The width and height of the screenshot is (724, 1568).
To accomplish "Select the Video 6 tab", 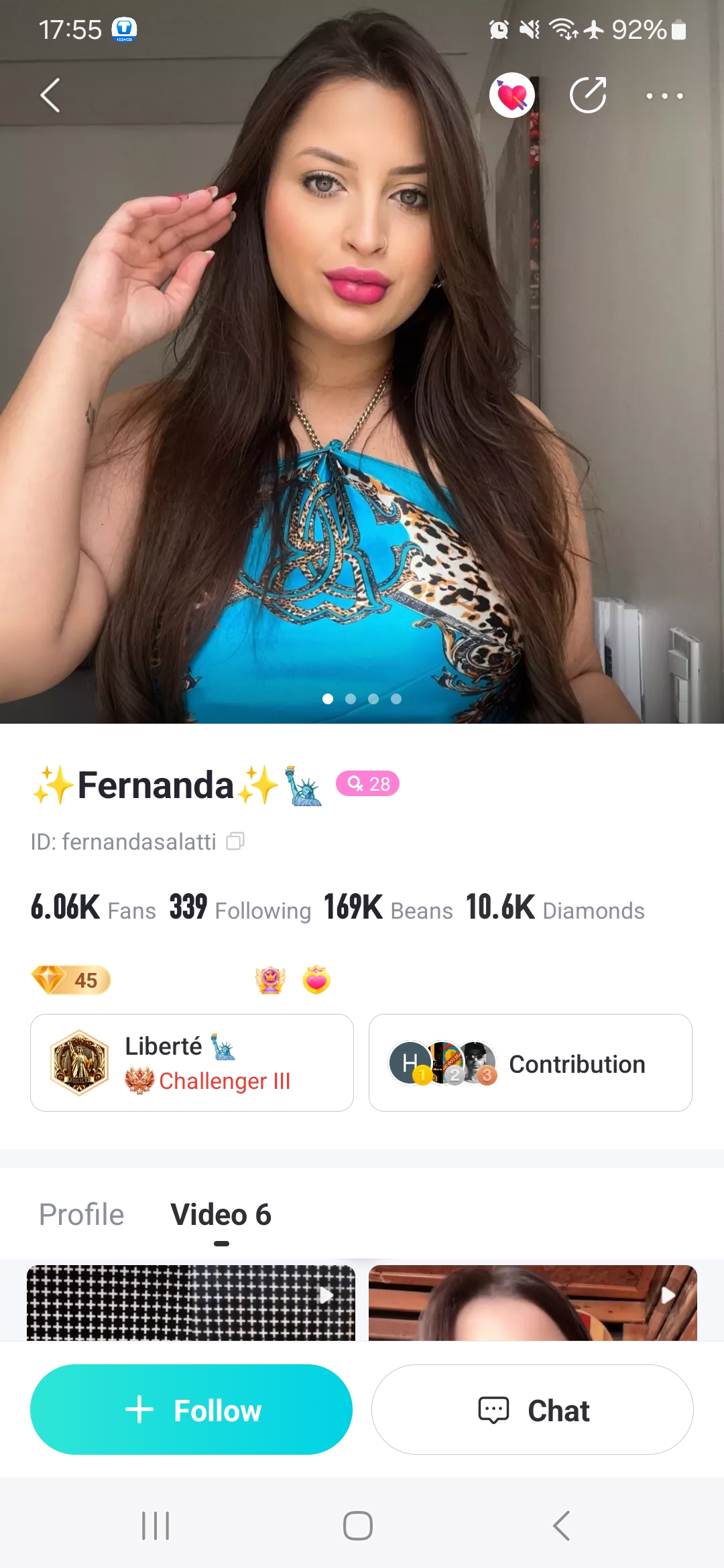I will [x=221, y=1215].
